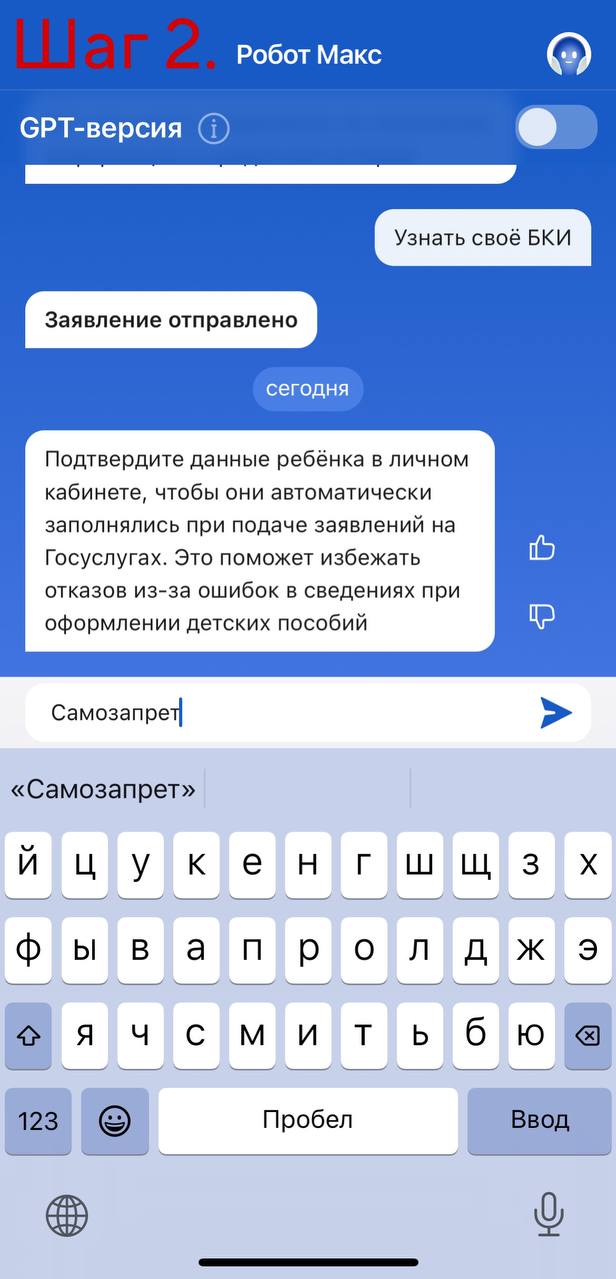Tap the Ввод key on keyboard
Image resolution: width=616 pixels, height=1279 pixels.
point(540,1120)
